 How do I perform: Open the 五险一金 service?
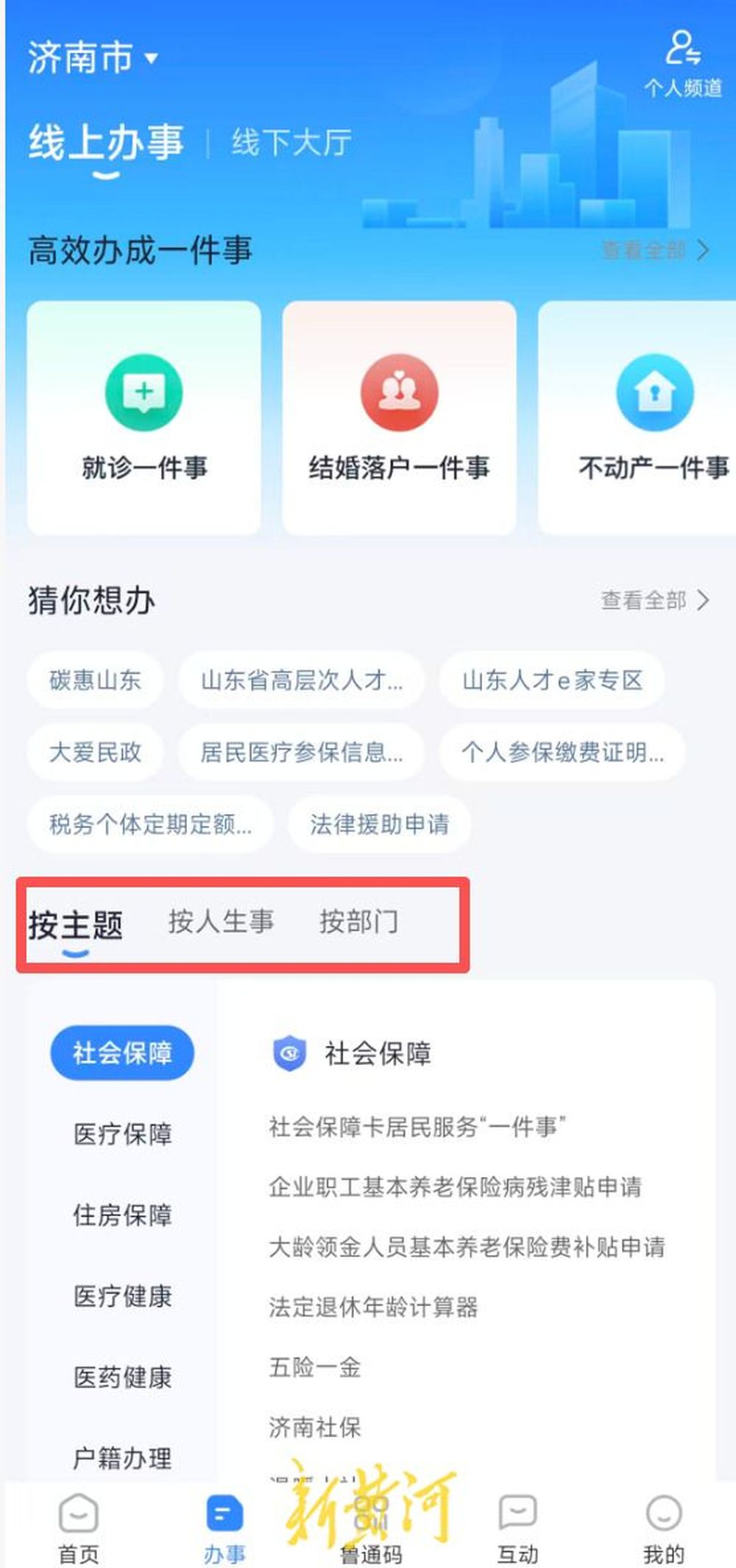tap(315, 1367)
